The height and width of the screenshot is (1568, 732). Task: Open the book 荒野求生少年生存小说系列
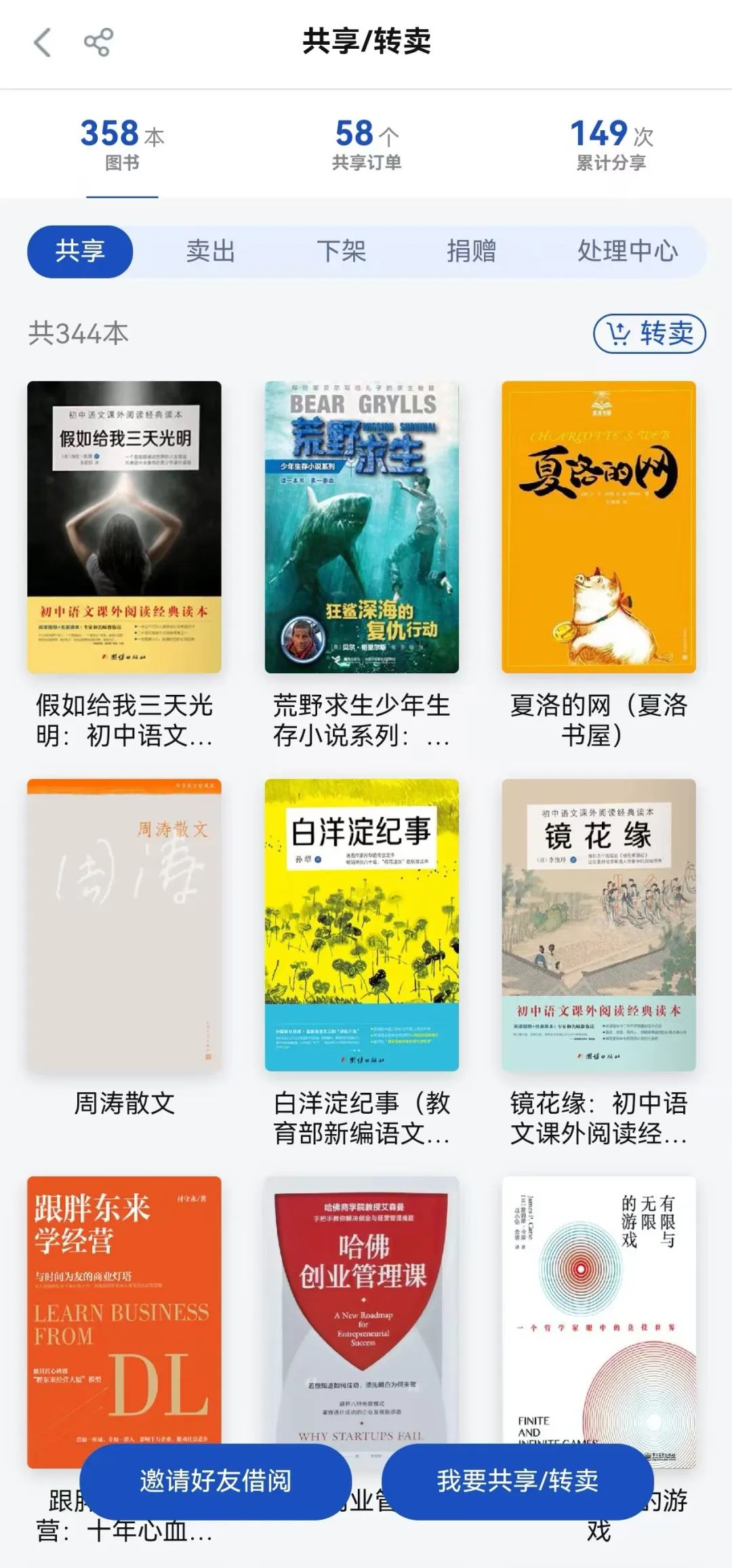(x=361, y=527)
